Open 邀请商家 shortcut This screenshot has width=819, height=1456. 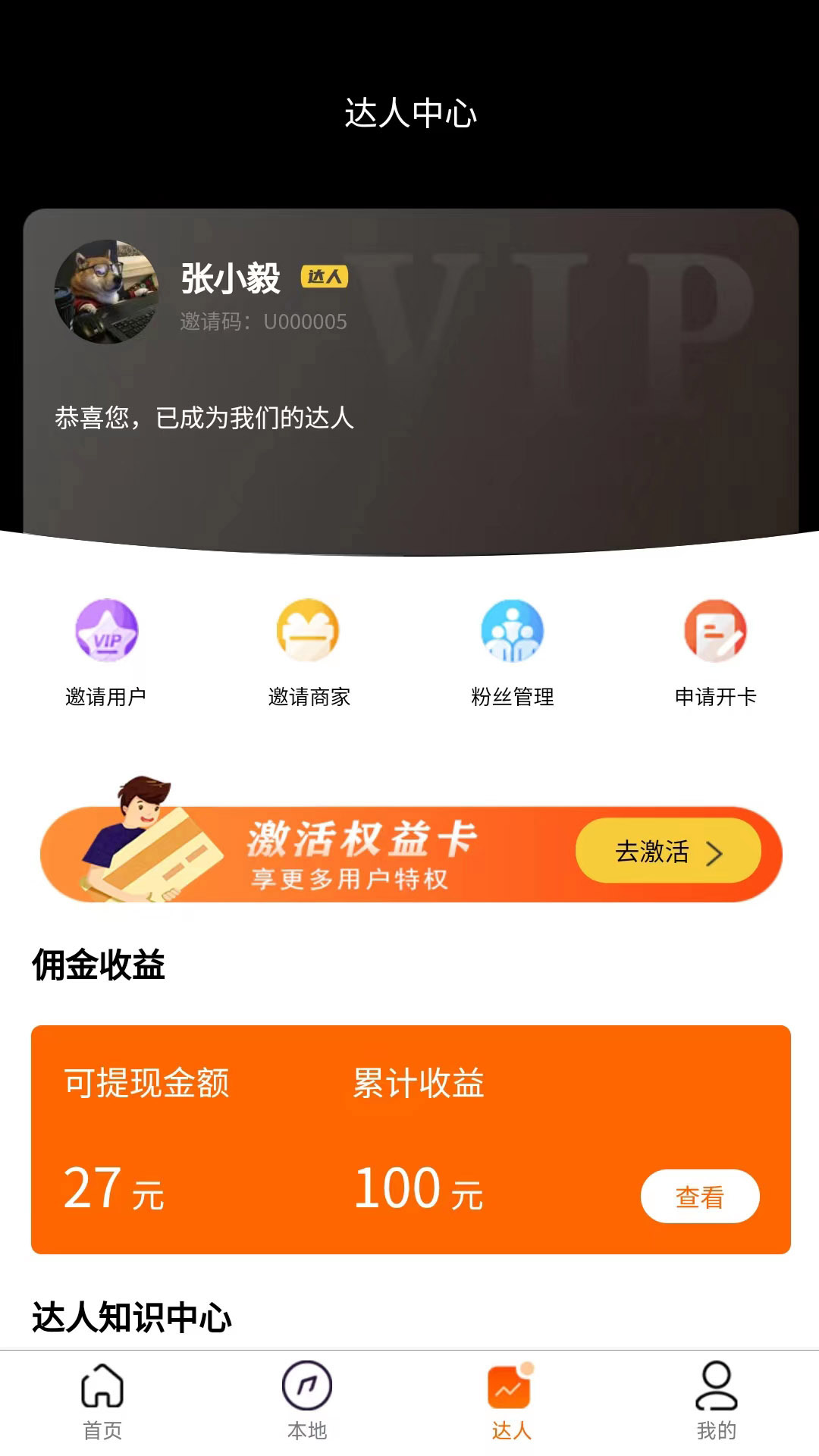click(x=309, y=651)
